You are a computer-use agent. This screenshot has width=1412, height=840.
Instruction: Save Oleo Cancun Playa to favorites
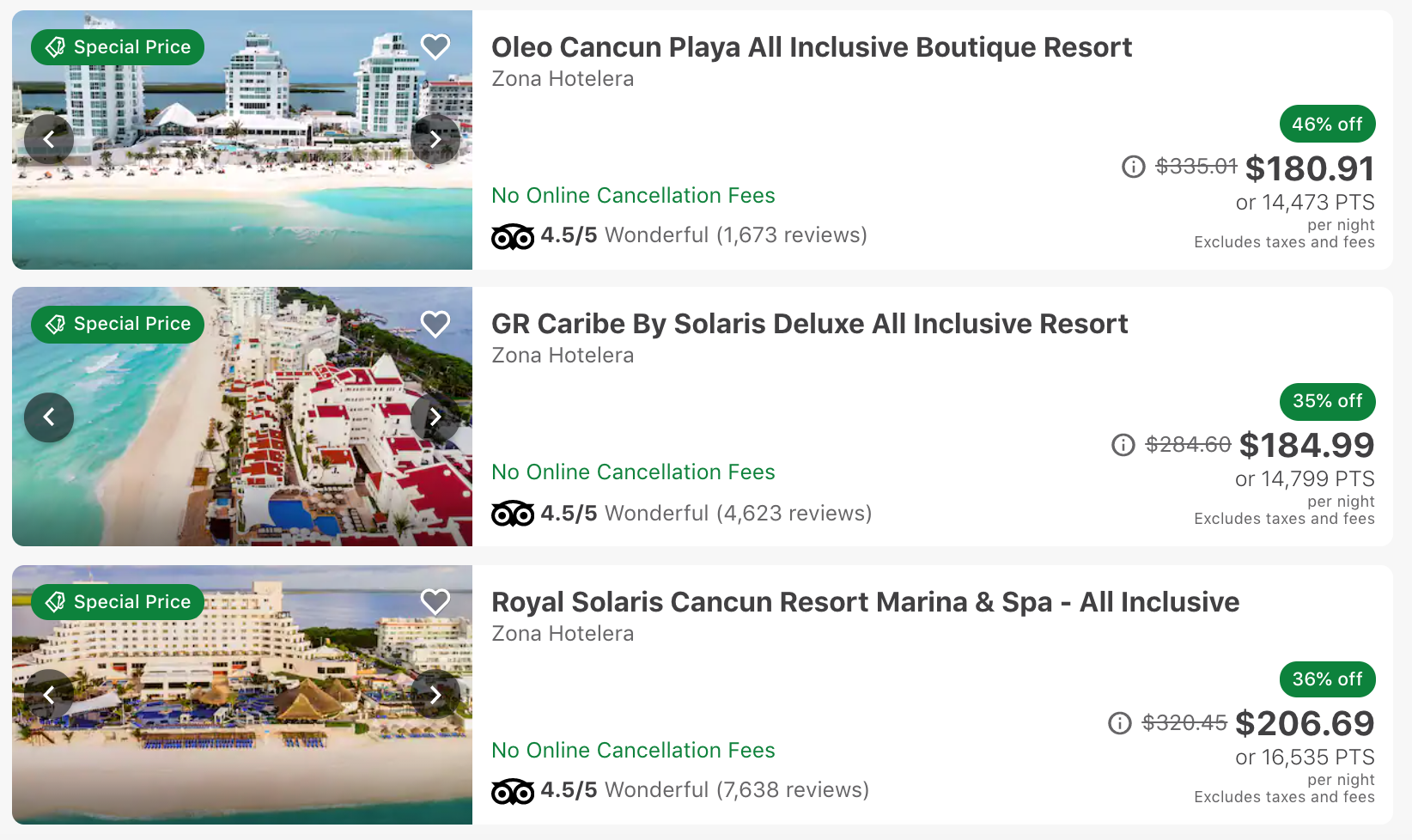[435, 46]
